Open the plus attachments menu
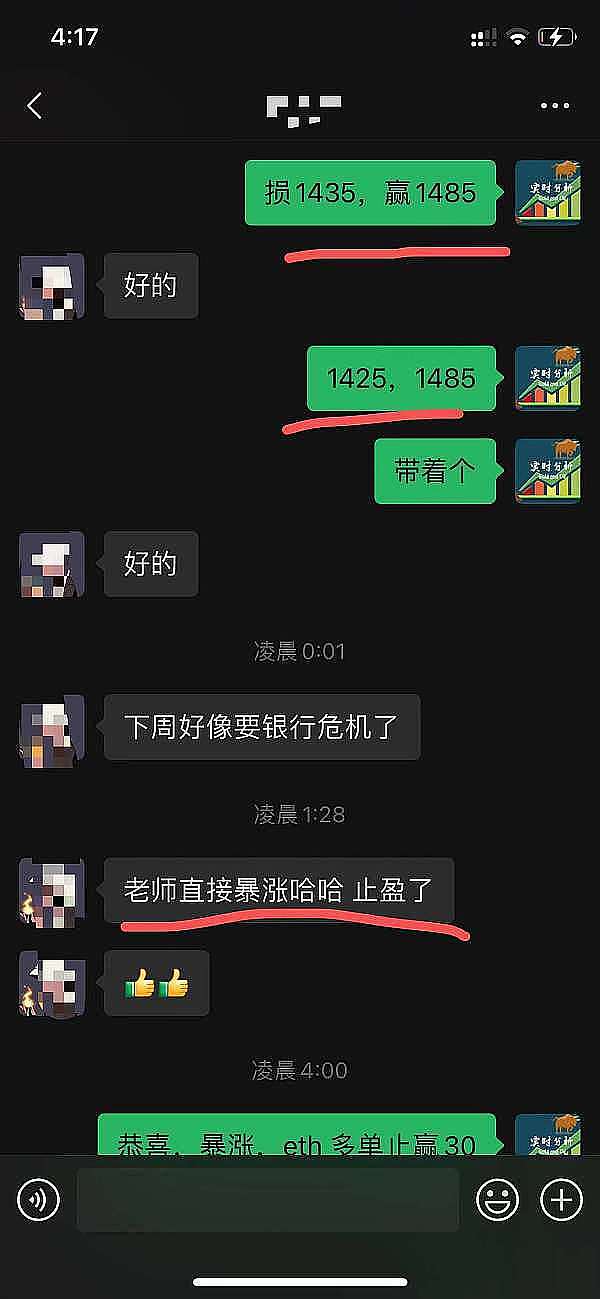Viewport: 600px width, 1299px height. [x=561, y=1198]
